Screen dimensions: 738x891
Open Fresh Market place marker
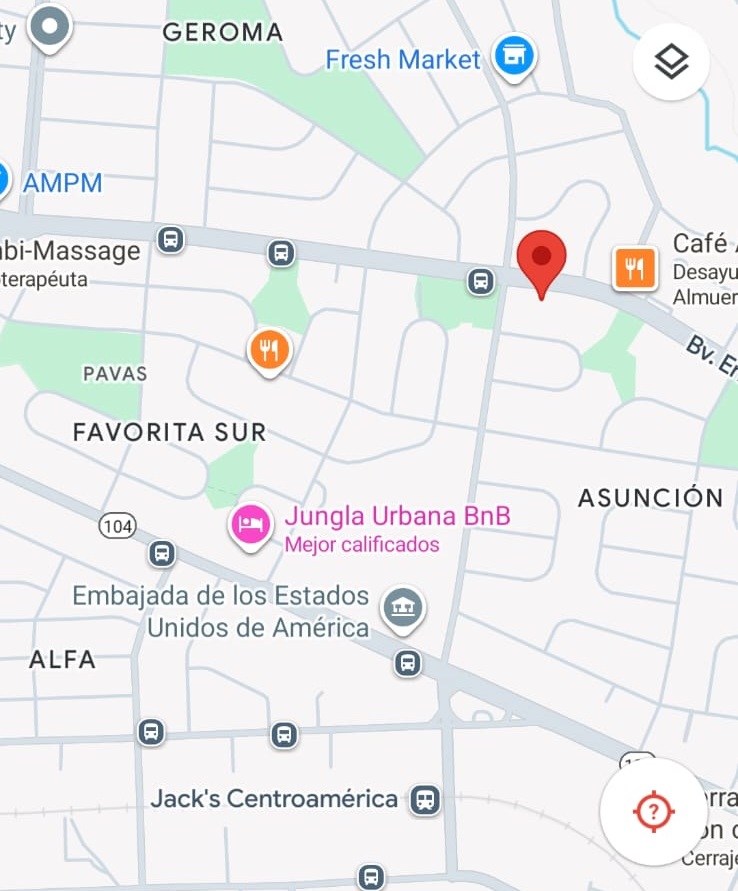click(x=514, y=56)
